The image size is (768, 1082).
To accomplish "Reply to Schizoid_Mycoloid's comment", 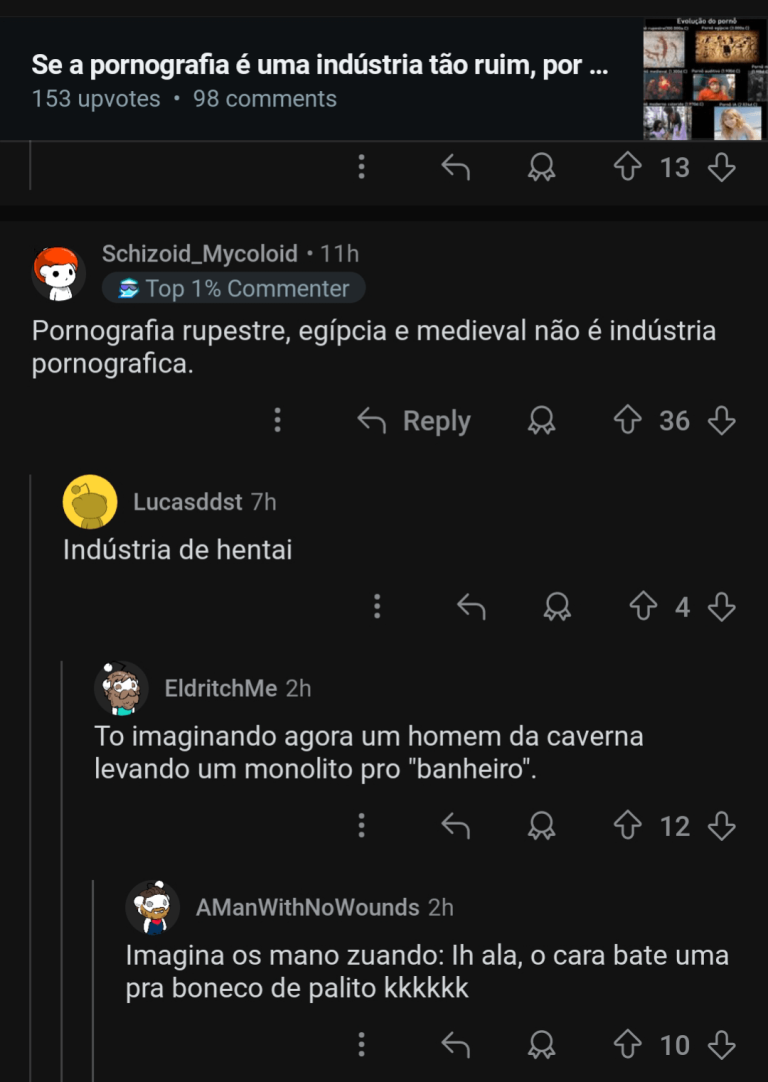I will (415, 421).
